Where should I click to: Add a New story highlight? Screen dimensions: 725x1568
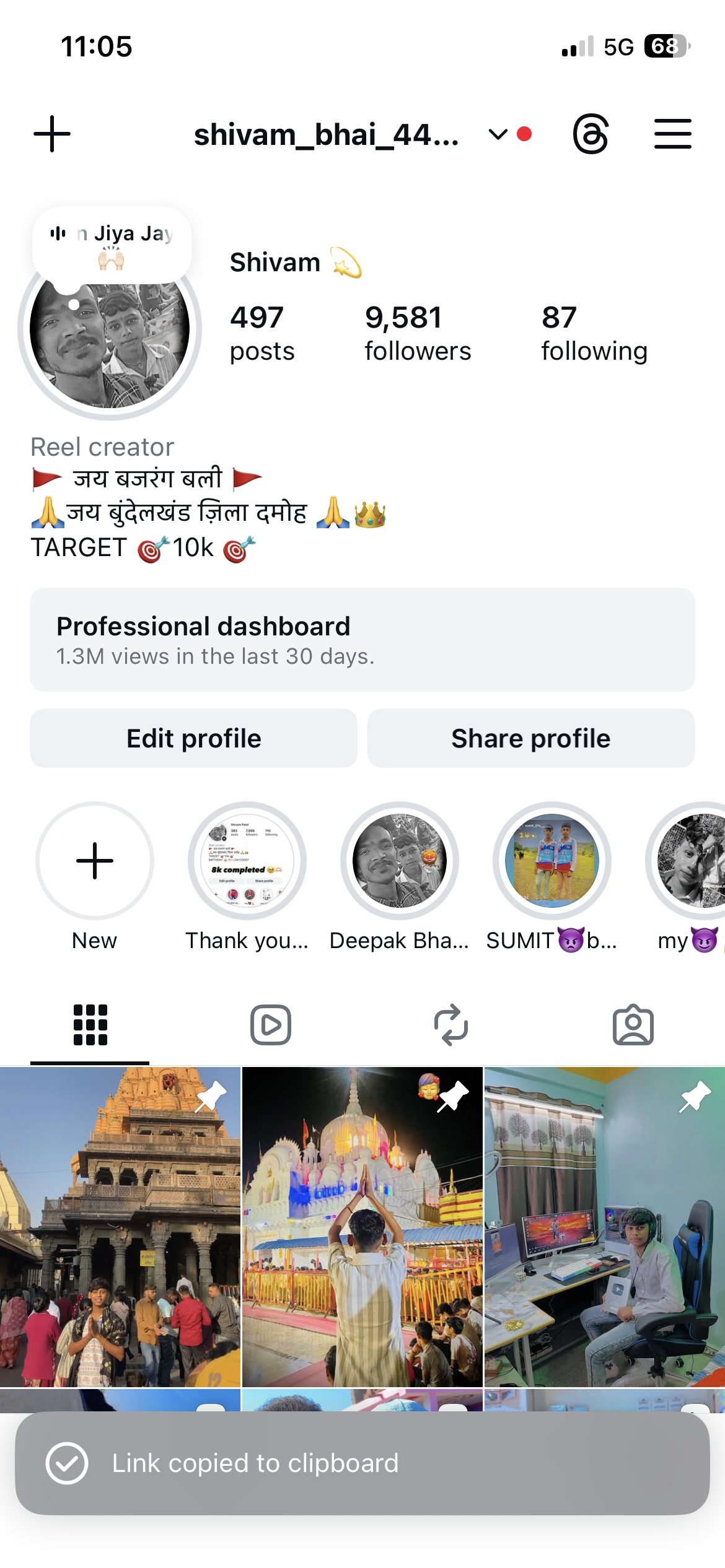coord(94,861)
